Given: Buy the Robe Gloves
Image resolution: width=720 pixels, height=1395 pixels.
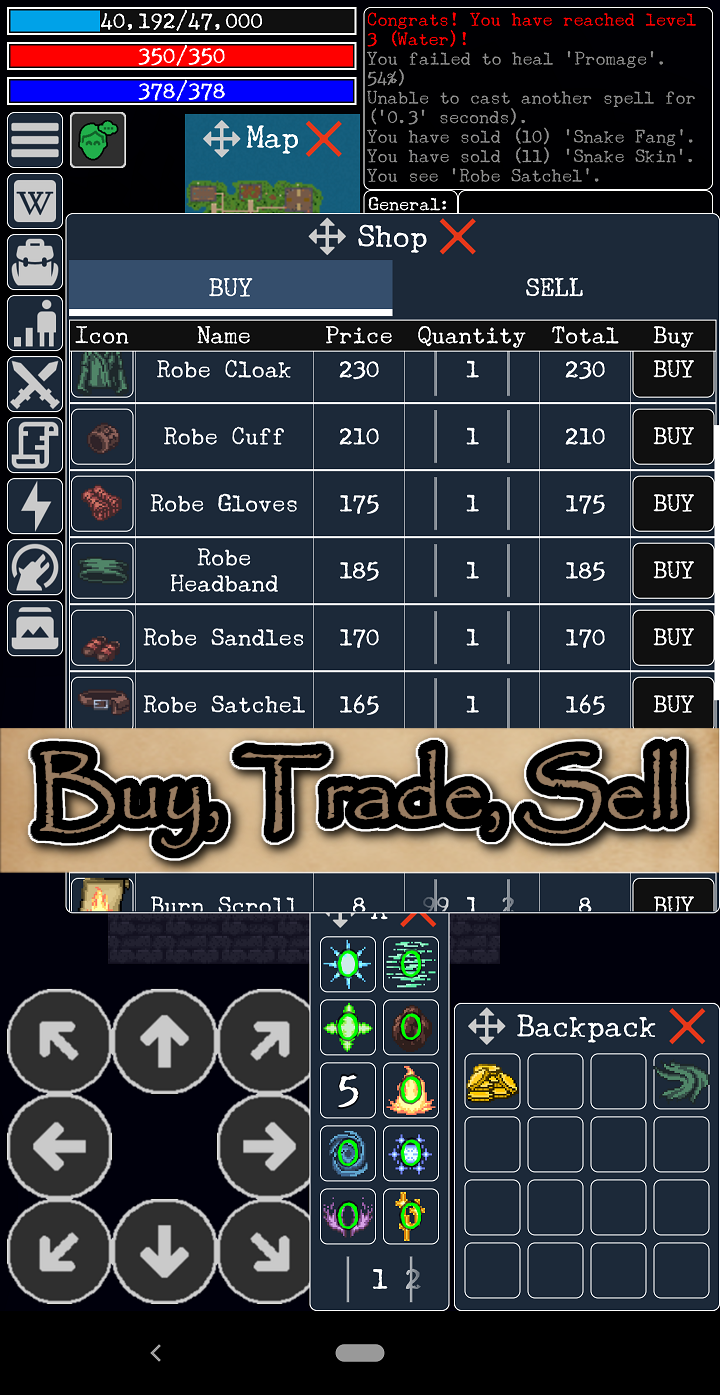Looking at the screenshot, I should pos(673,504).
